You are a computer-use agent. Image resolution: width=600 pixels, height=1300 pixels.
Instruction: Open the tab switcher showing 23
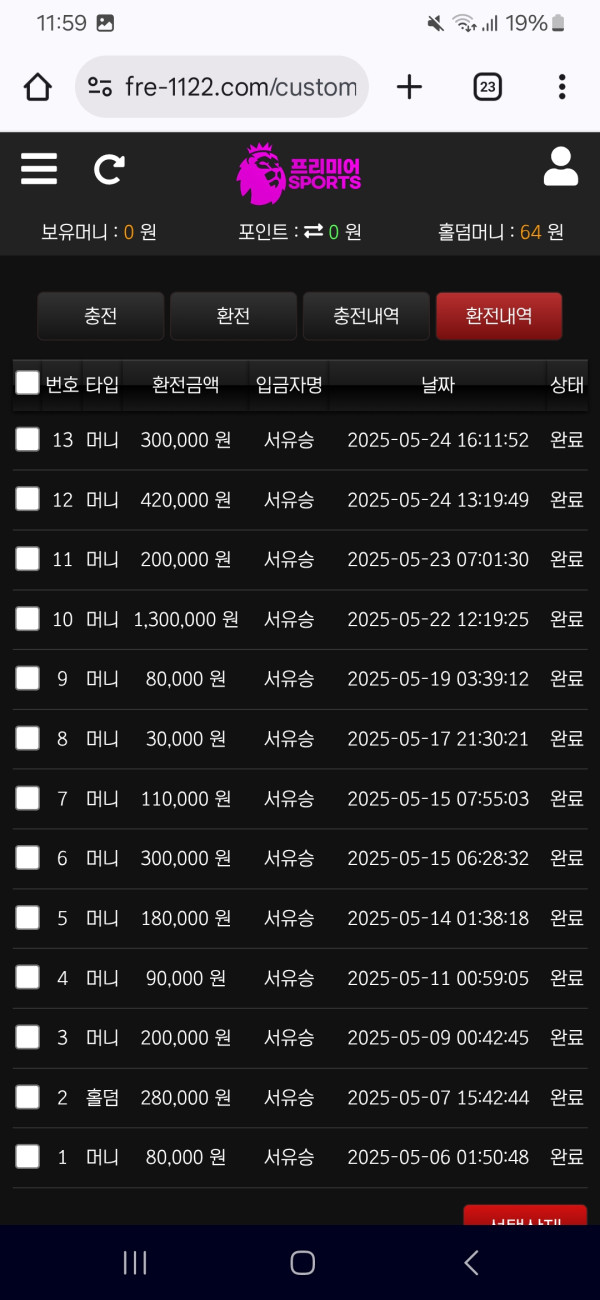point(487,87)
